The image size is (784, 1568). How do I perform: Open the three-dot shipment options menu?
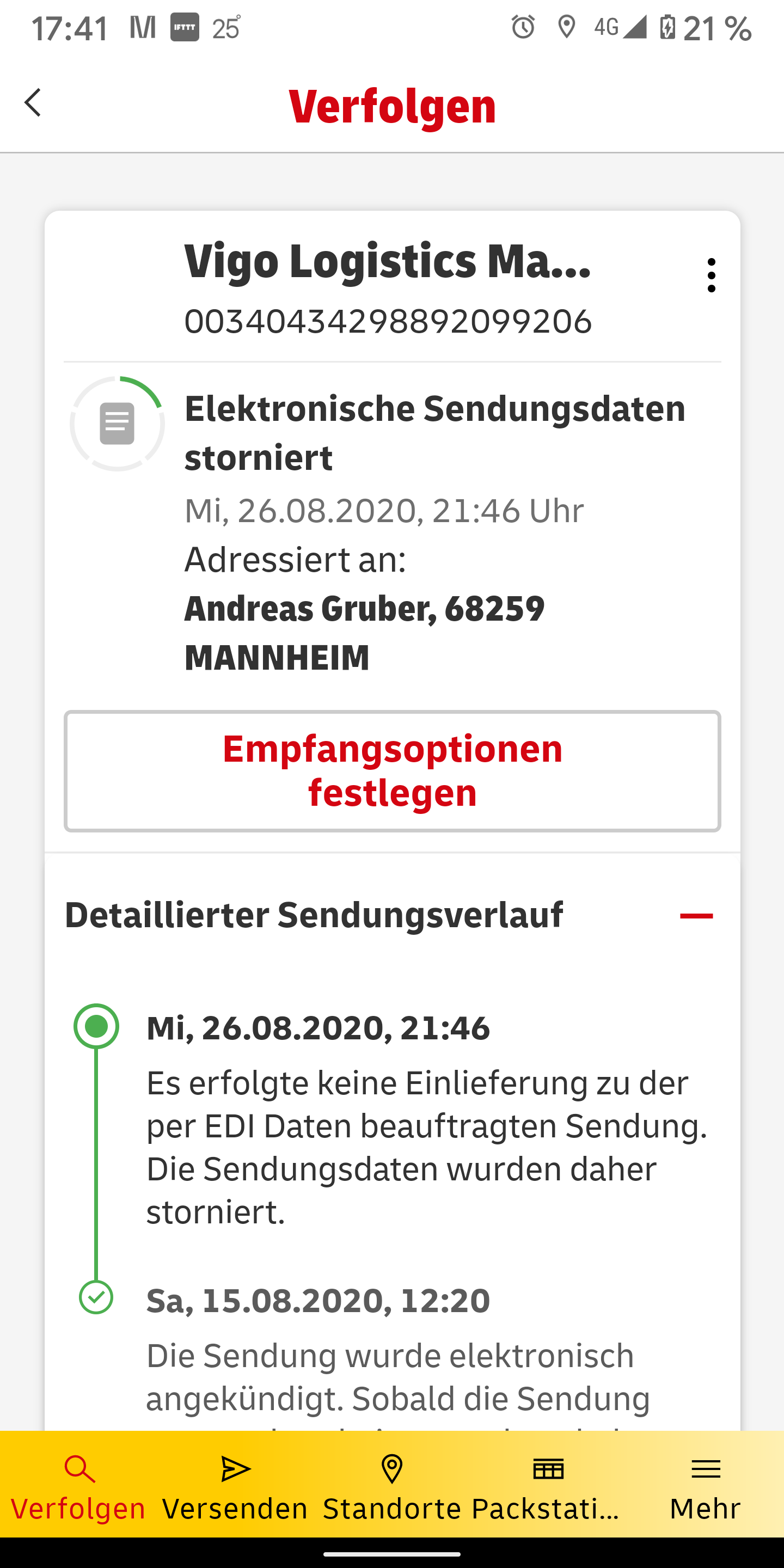click(711, 275)
